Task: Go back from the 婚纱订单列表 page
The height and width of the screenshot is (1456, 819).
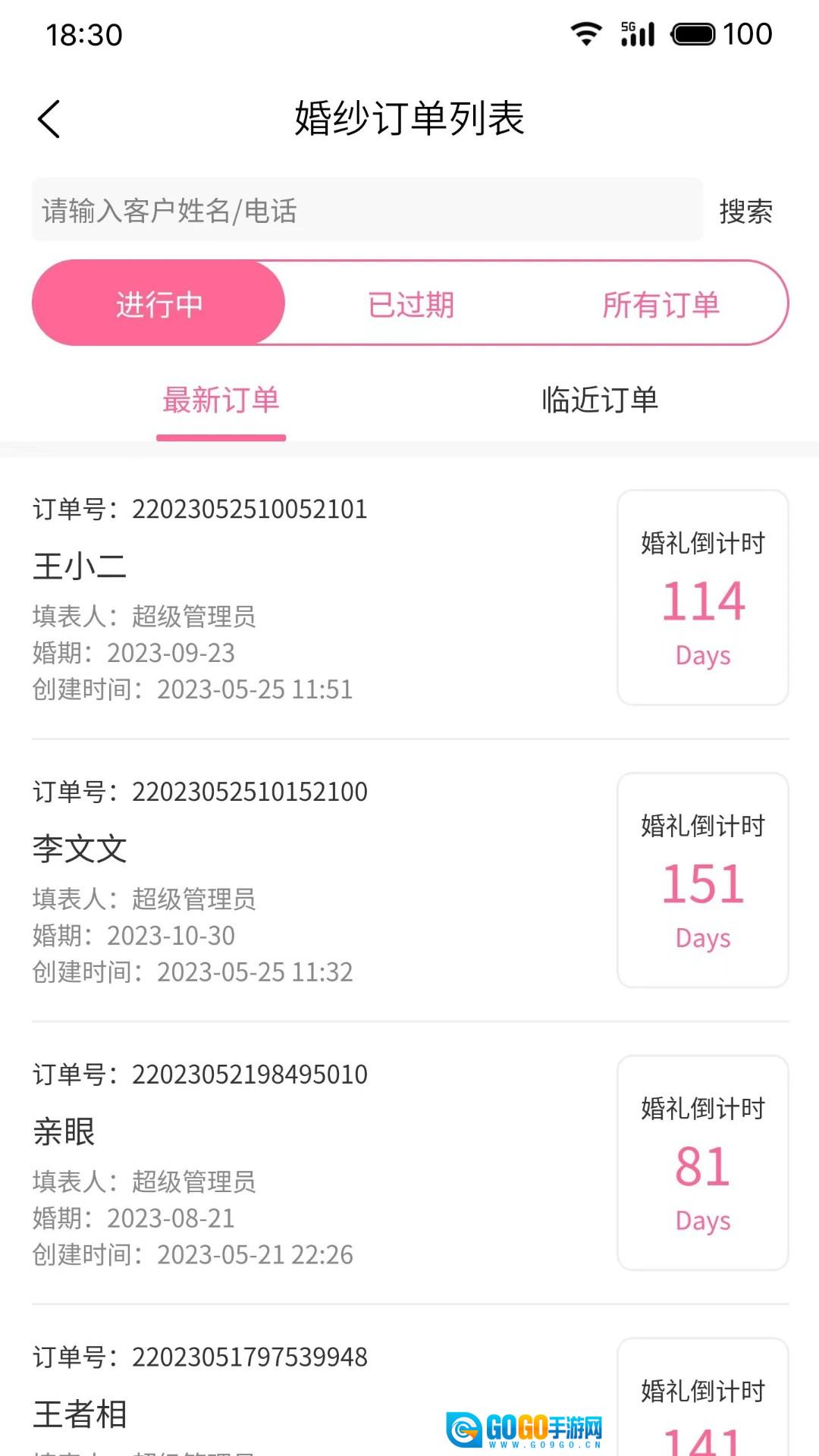Action: click(49, 119)
